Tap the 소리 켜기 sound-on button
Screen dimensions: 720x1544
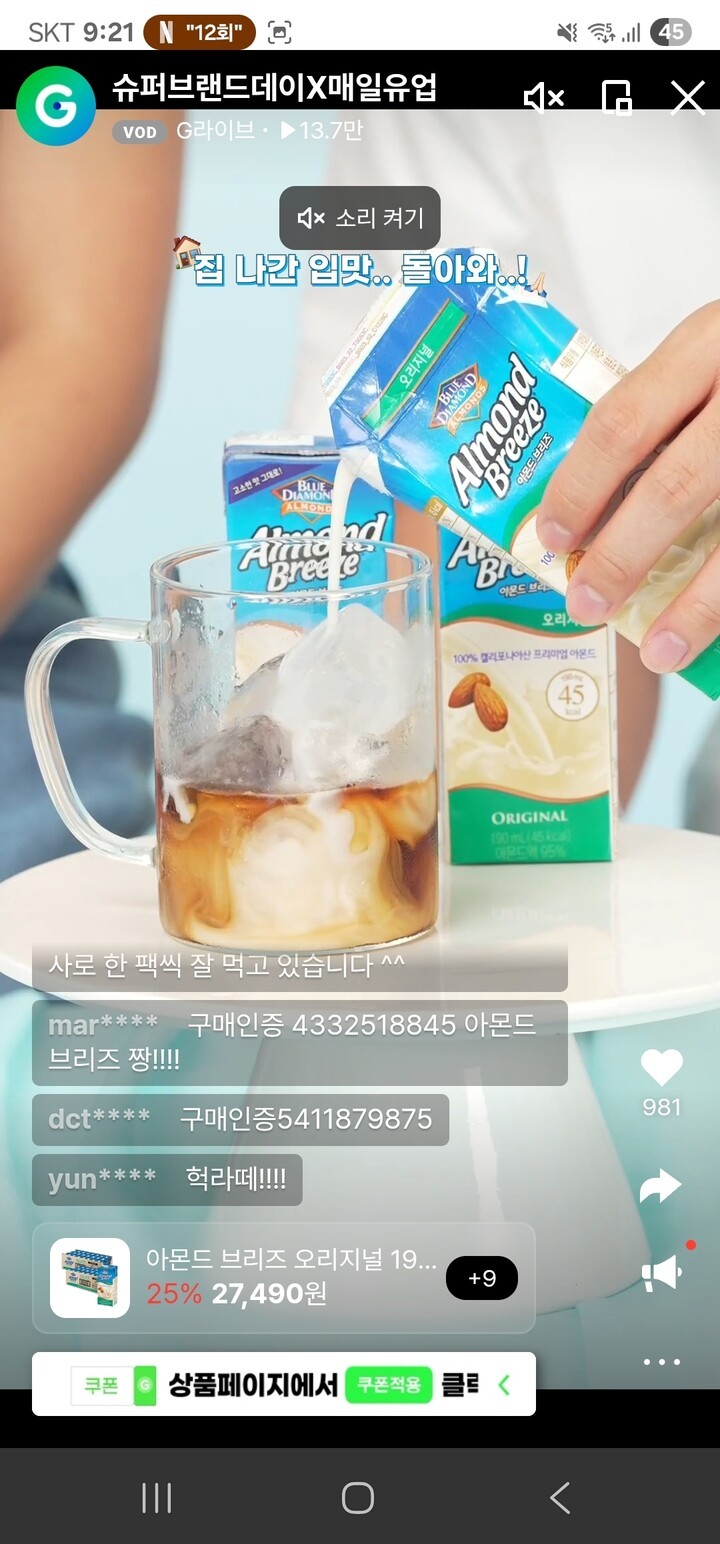pos(360,218)
